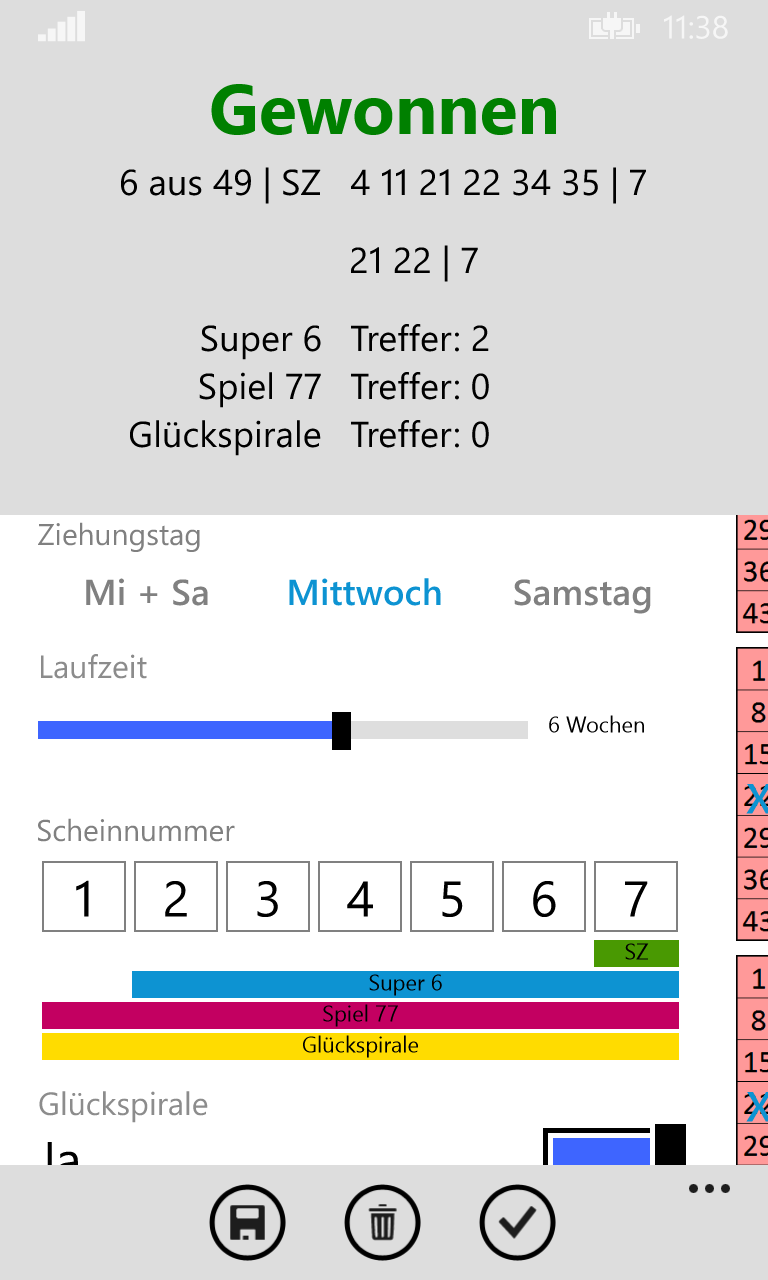Edit Scheinnummer digit box showing 2
The height and width of the screenshot is (1280, 768).
point(176,897)
